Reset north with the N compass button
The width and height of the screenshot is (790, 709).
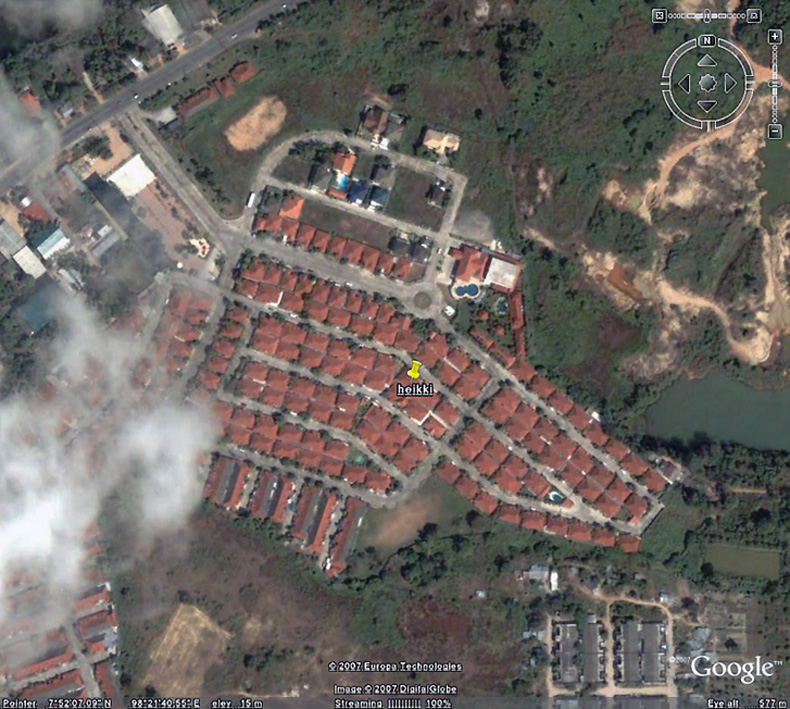point(707,40)
